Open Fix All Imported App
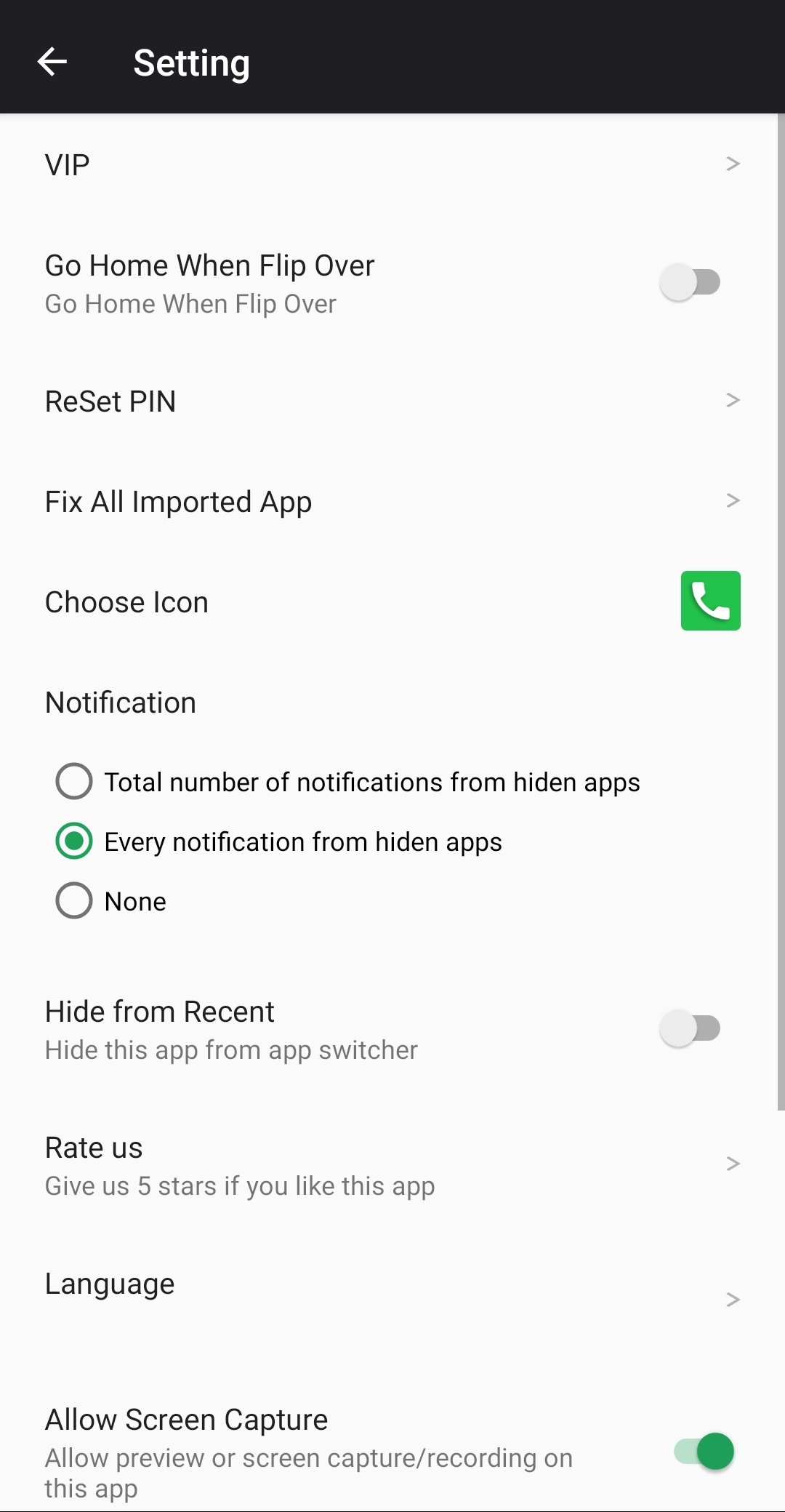The width and height of the screenshot is (785, 1512). click(x=392, y=501)
